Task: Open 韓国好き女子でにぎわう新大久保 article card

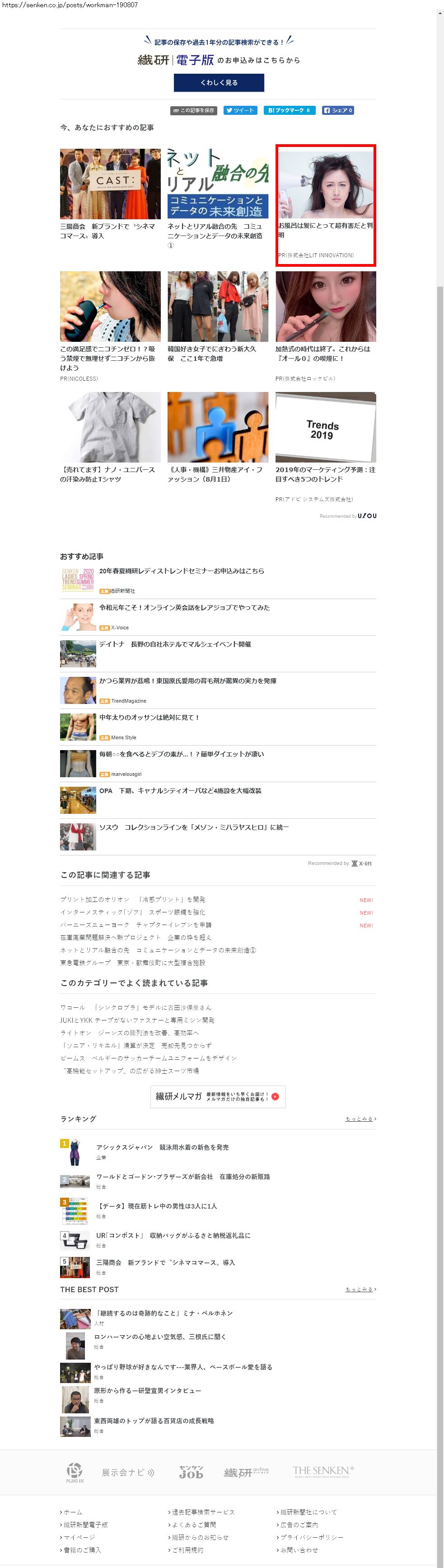Action: click(x=218, y=316)
